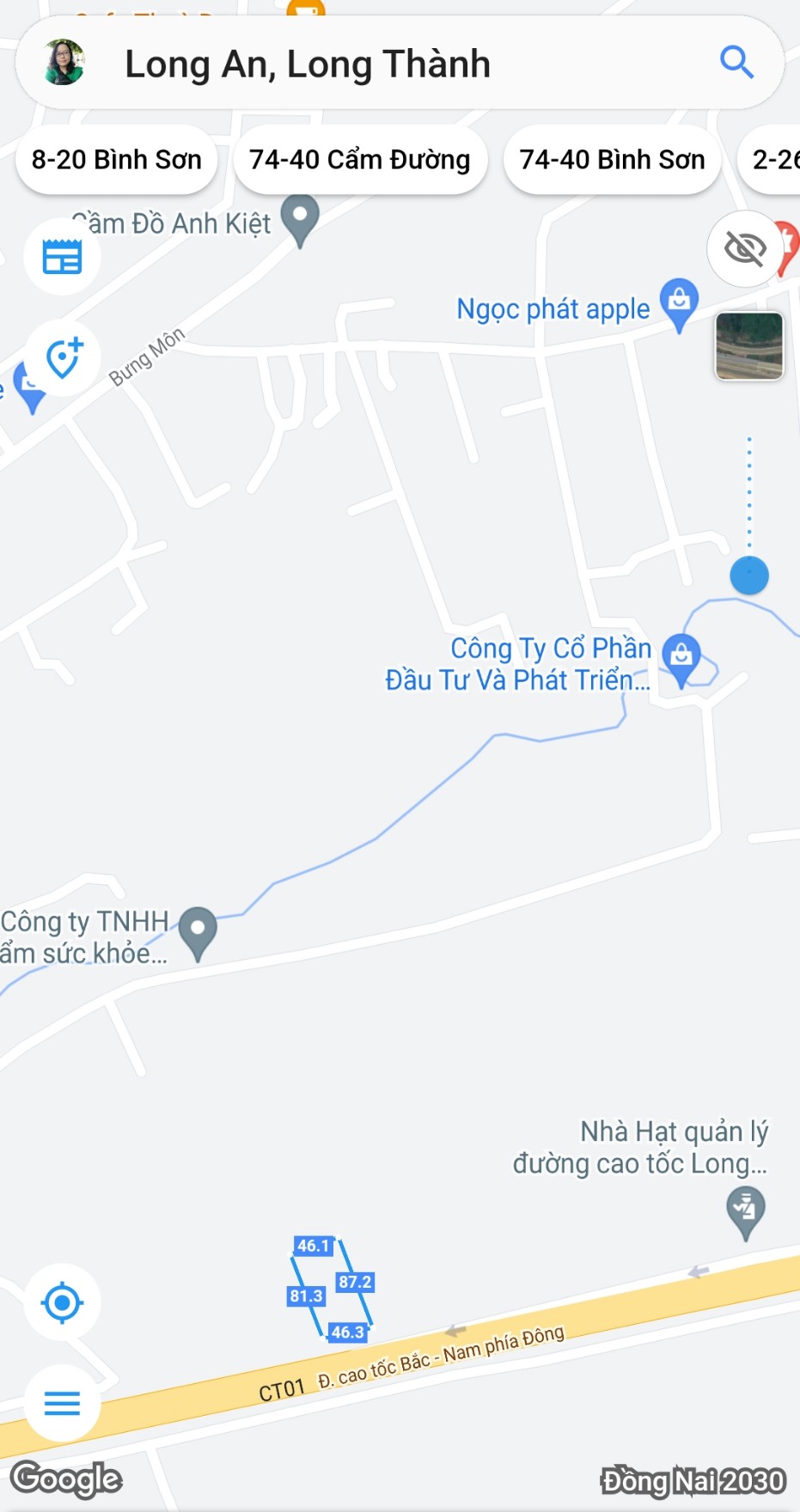Add a new location pin
This screenshot has width=800, height=1512.
[62, 357]
